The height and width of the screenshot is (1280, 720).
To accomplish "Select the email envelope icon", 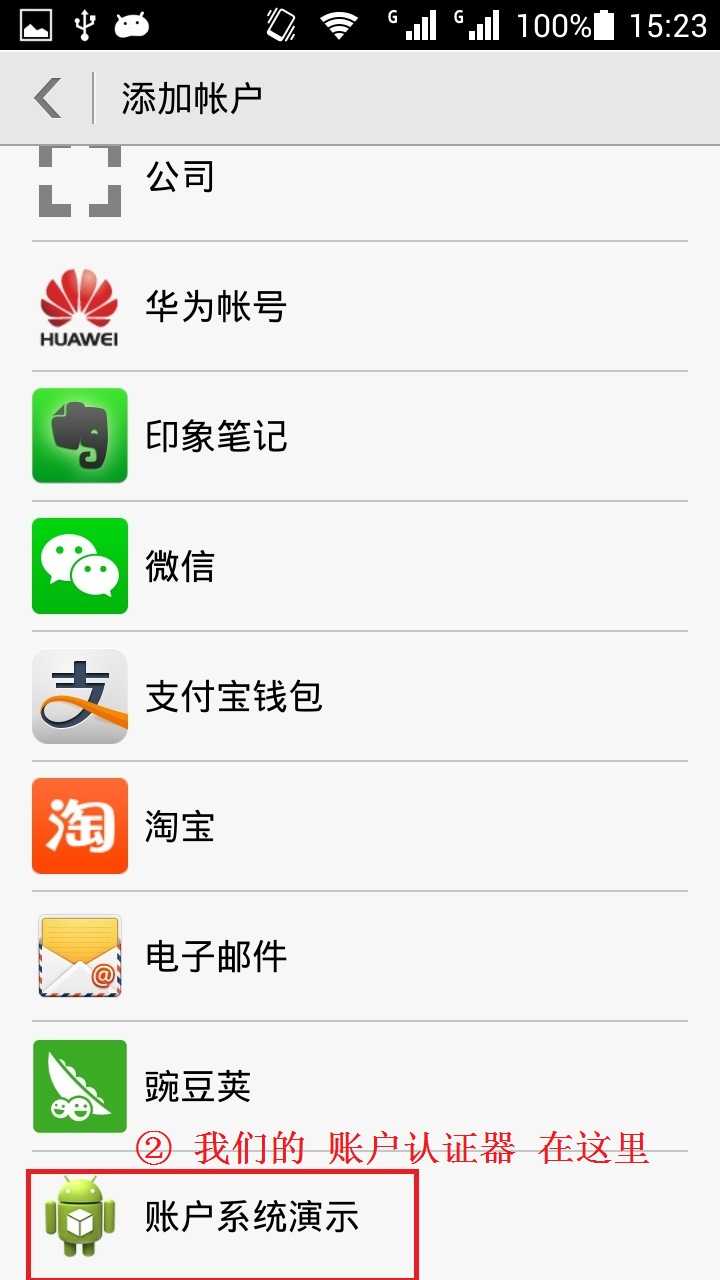I will click(80, 956).
